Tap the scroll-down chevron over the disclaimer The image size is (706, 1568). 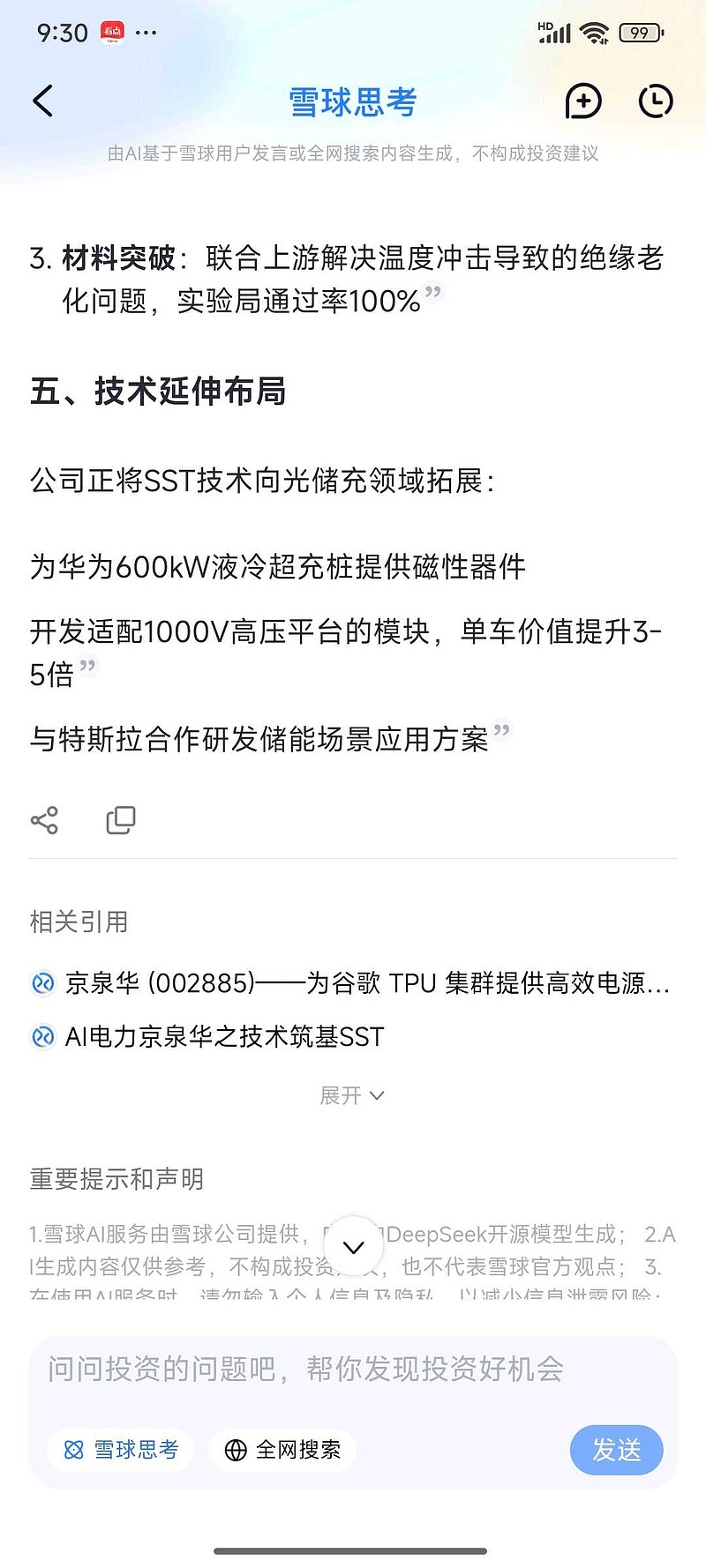point(353,1247)
